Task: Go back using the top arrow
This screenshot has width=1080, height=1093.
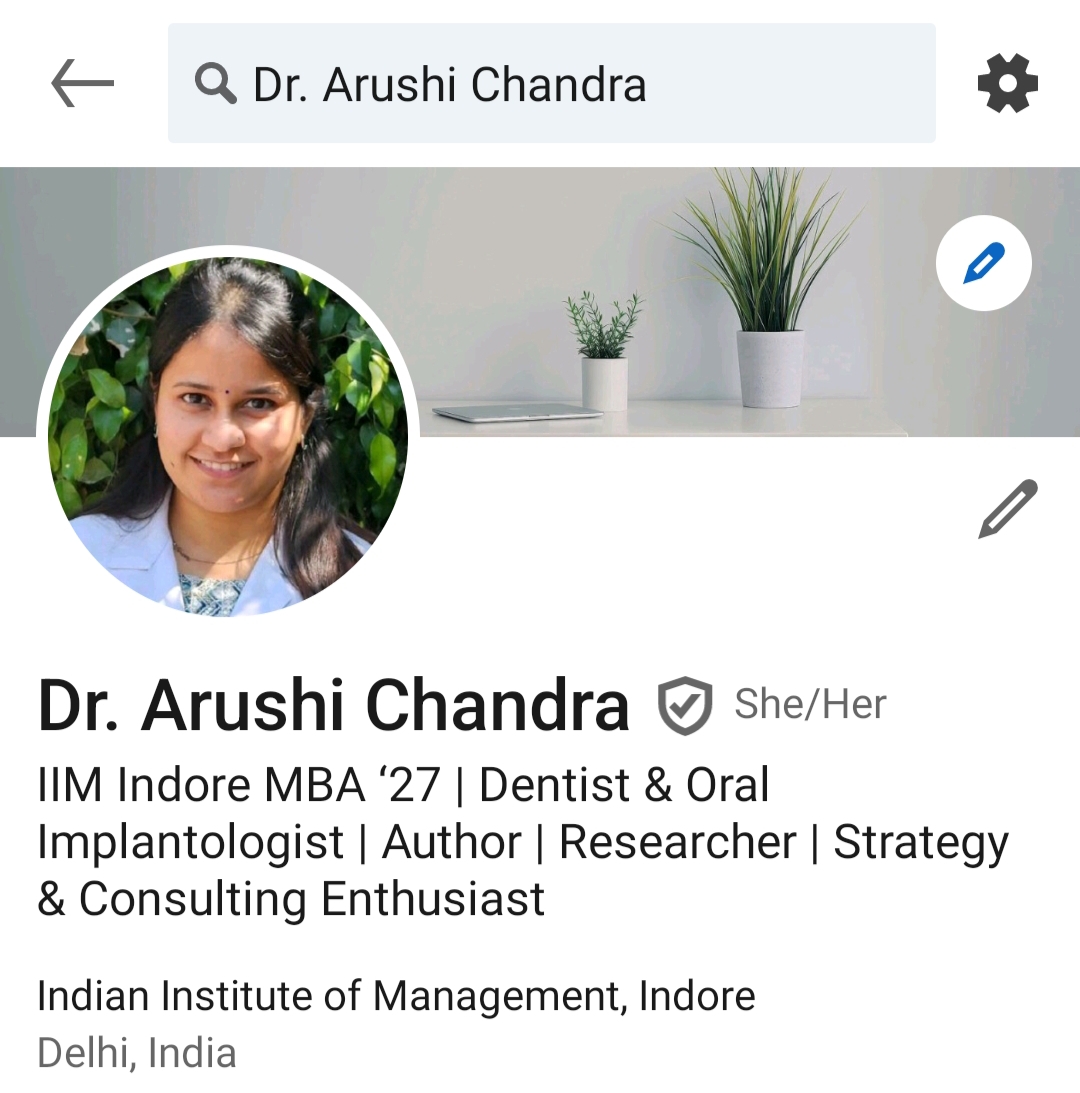Action: point(82,83)
